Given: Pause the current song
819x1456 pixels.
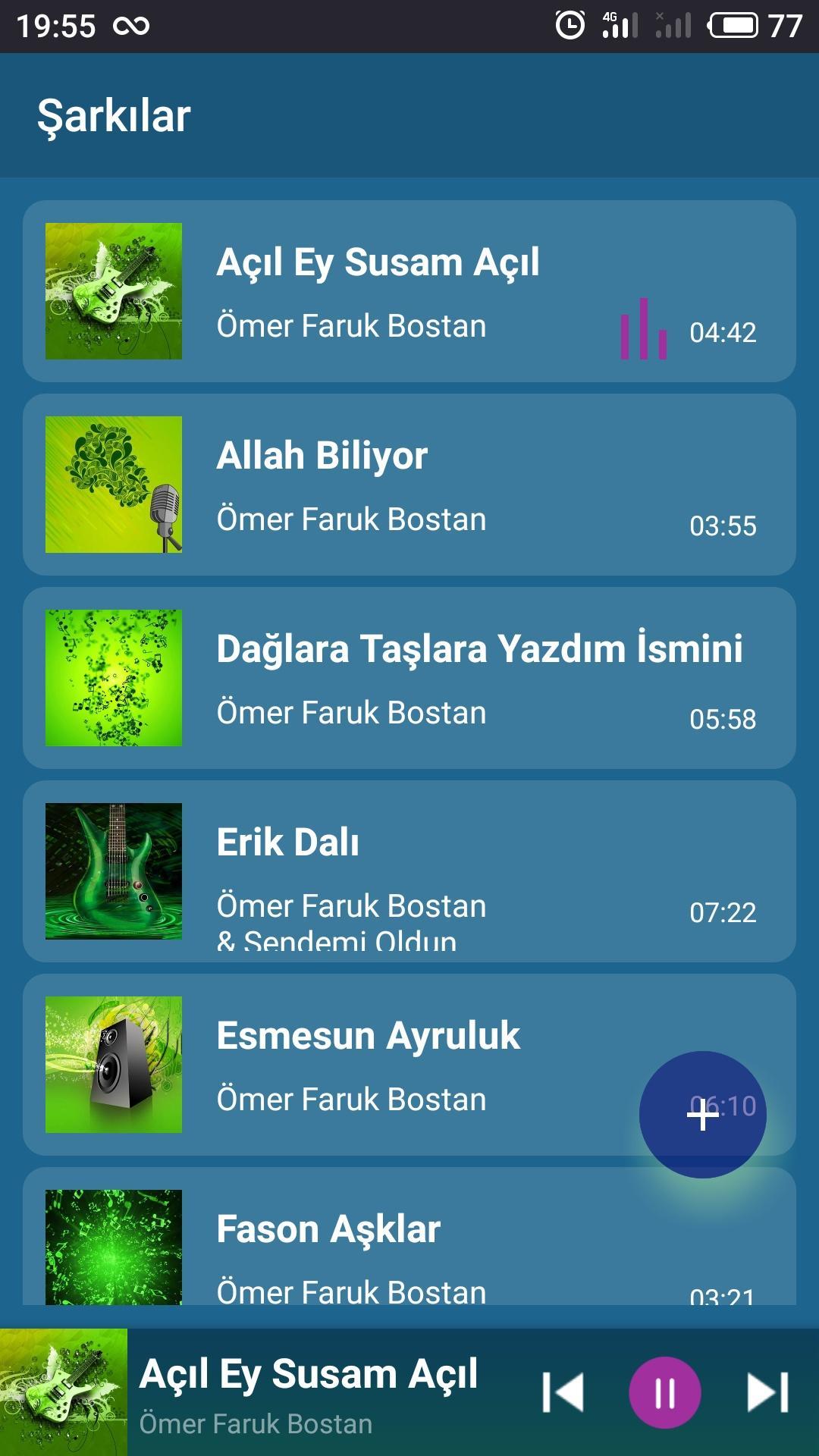Looking at the screenshot, I should [664, 1392].
